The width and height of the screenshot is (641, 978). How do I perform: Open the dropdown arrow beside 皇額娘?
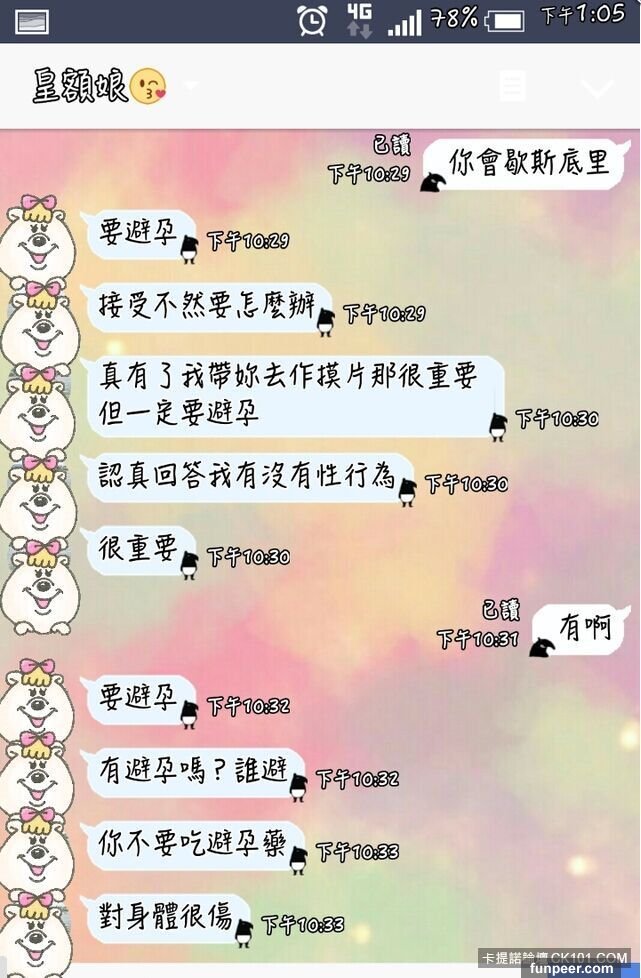[191, 86]
